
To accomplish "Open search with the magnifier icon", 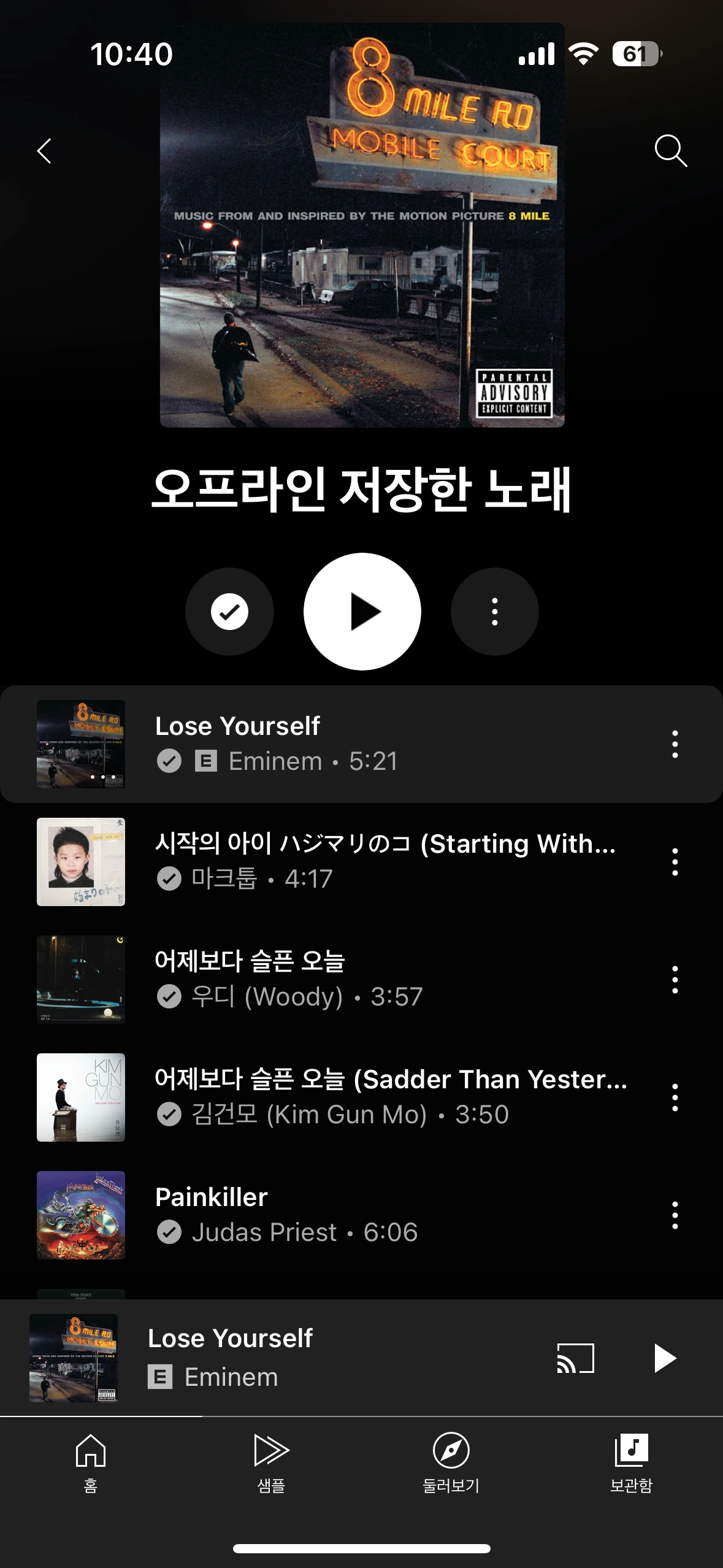I will (670, 151).
